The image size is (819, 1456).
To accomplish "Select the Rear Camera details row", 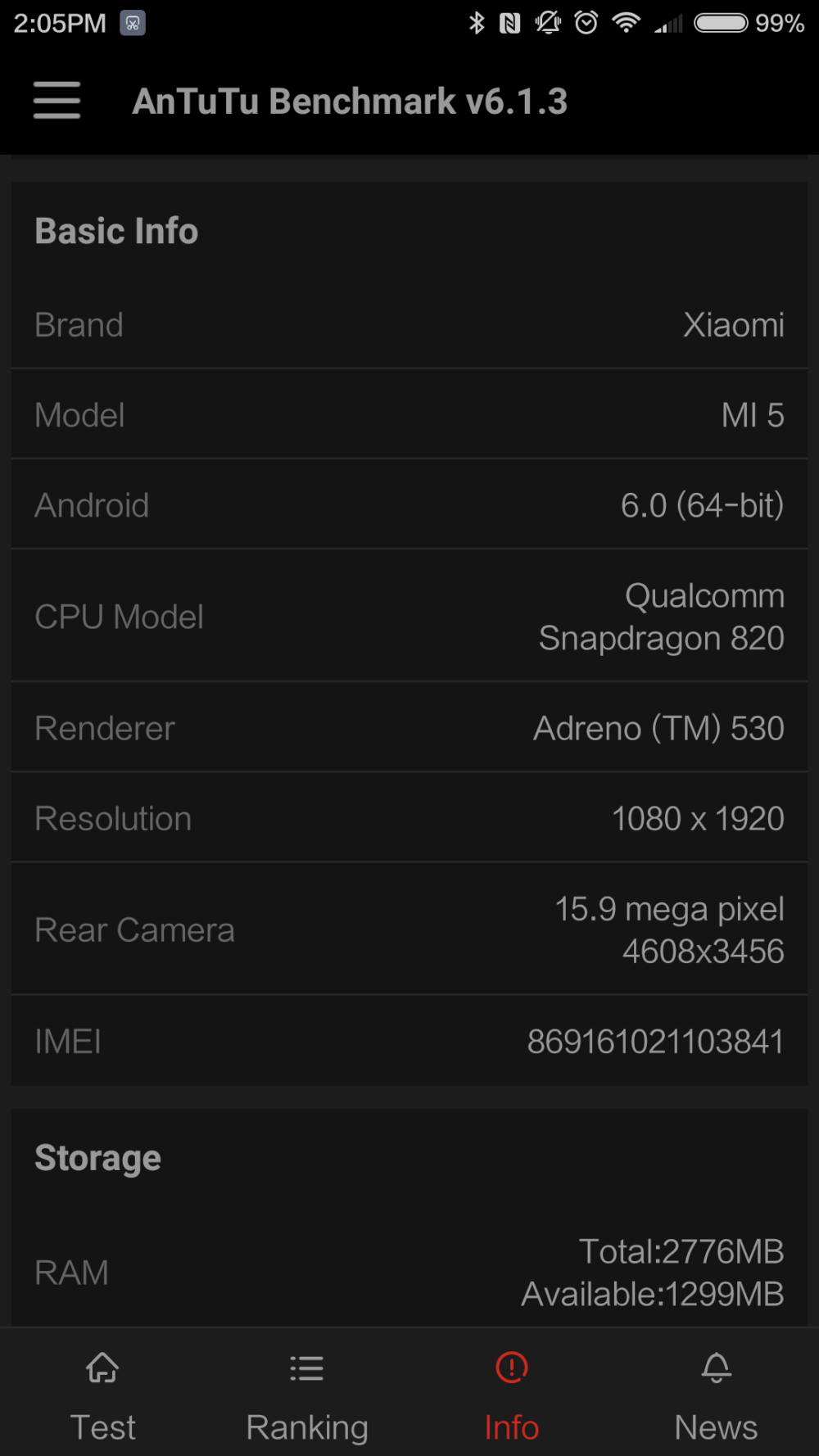I will click(409, 929).
